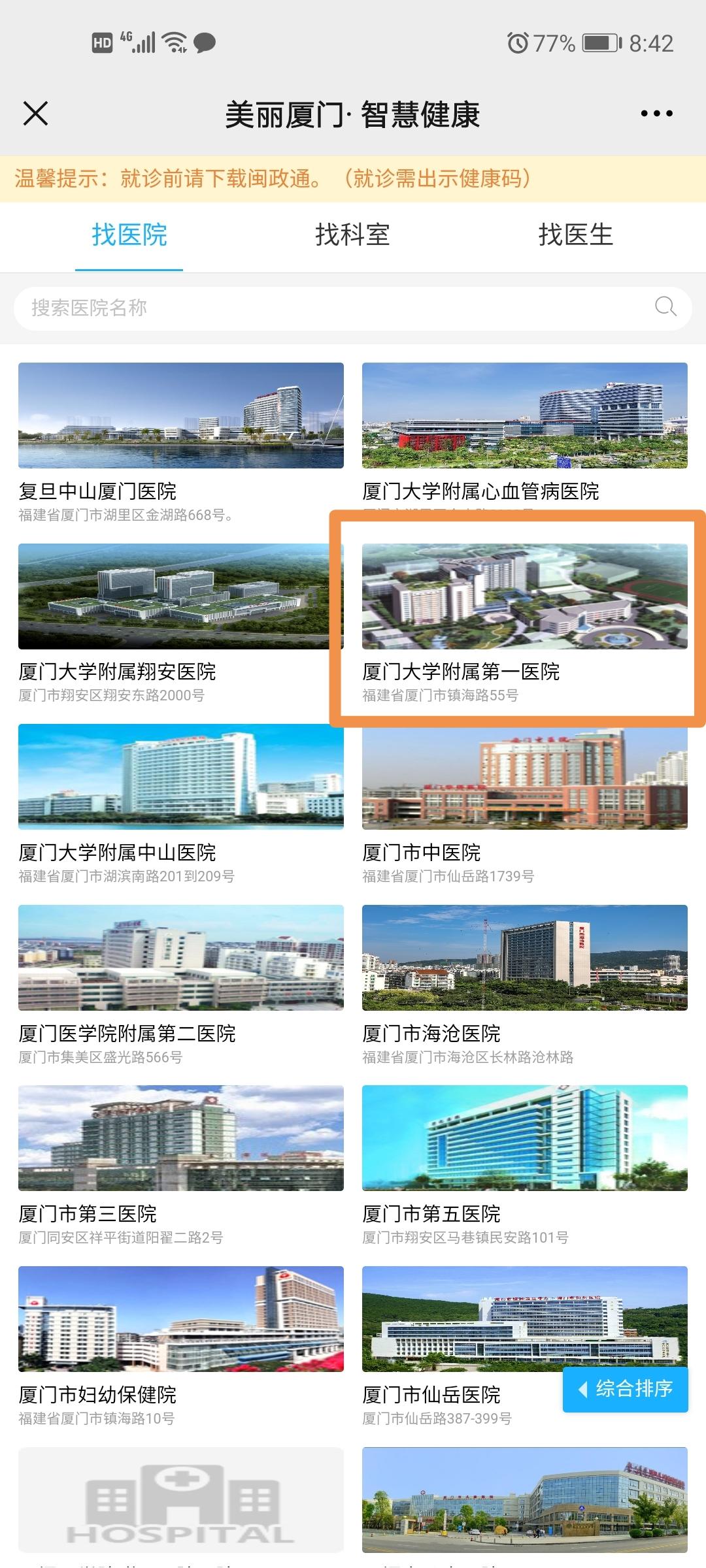Expand the 综合排序 sorting button
The height and width of the screenshot is (1568, 706).
pos(626,1389)
